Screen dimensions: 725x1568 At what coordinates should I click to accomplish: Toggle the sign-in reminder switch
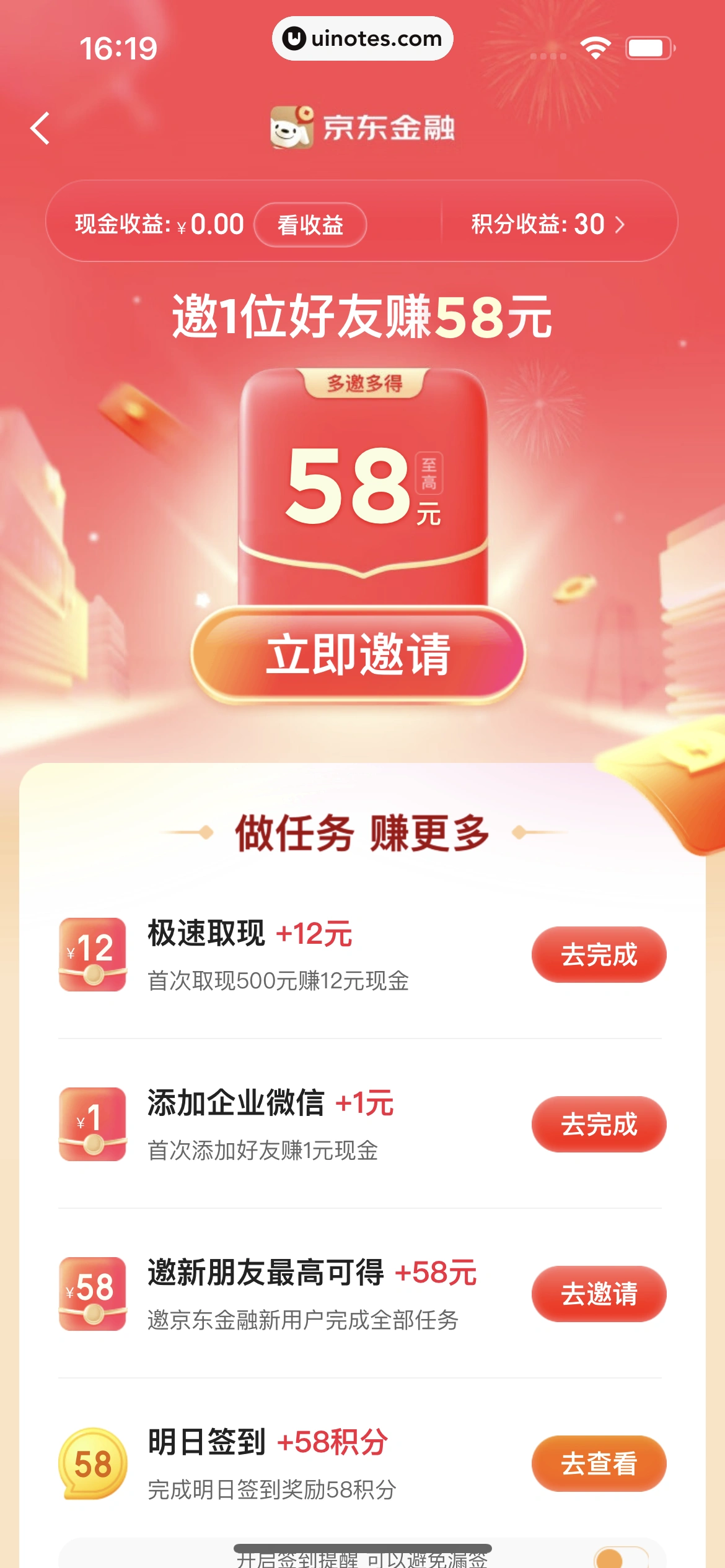tap(621, 1557)
